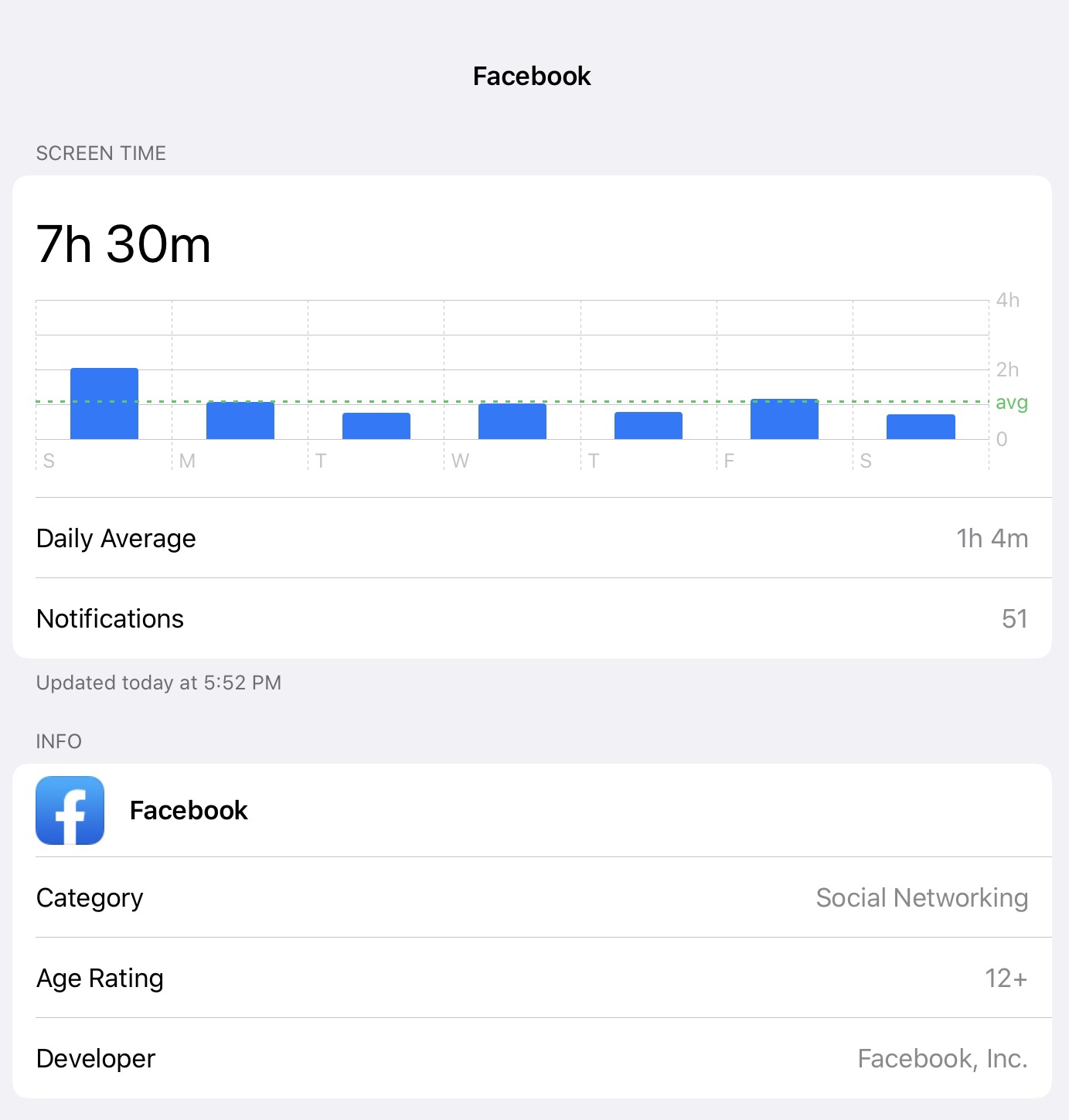
Task: Tap Wednesday's bar in the usage chart
Action: (x=512, y=421)
